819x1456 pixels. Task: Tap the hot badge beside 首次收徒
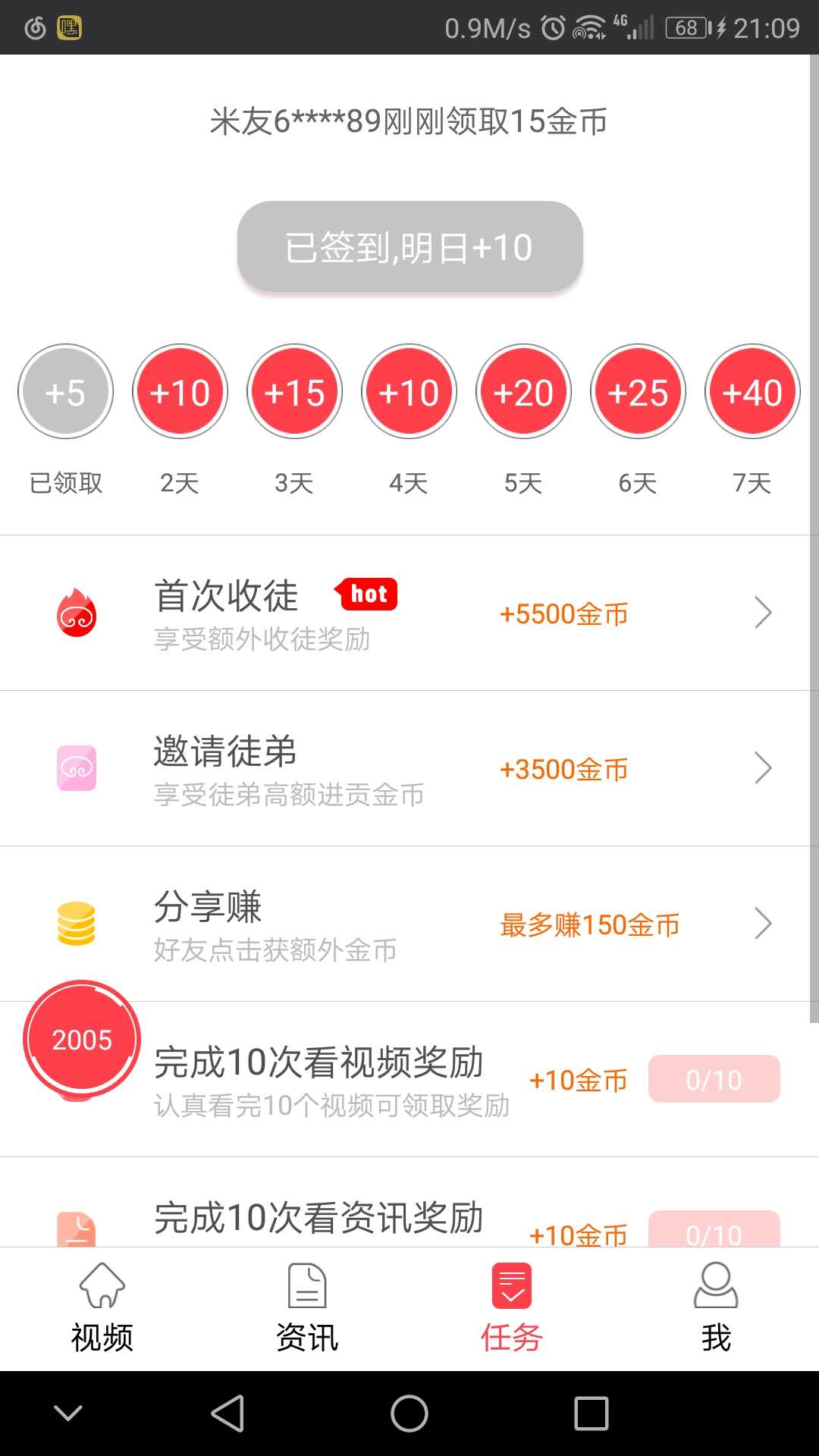click(x=366, y=594)
